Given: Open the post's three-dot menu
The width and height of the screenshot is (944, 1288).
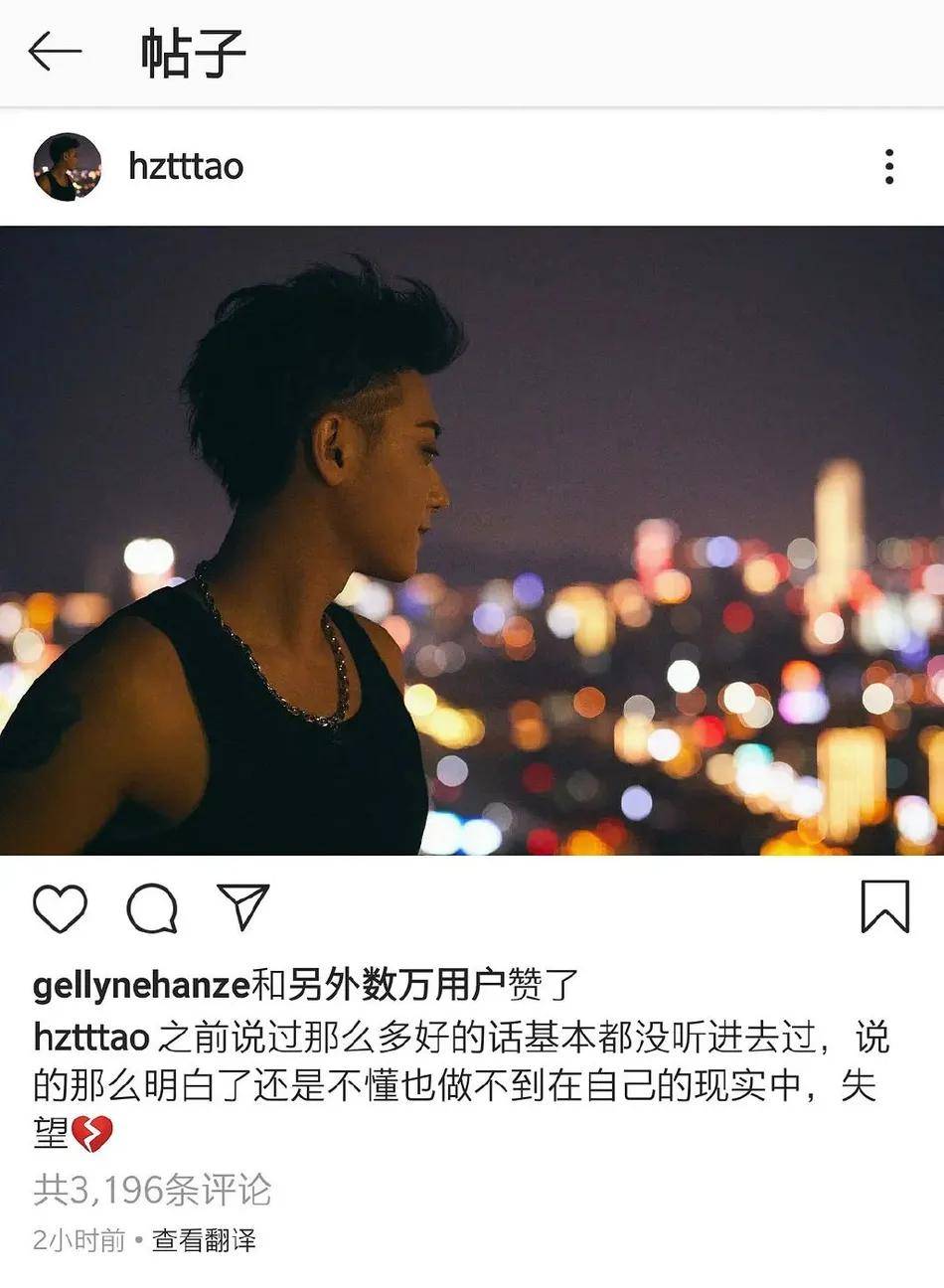Looking at the screenshot, I should tap(889, 166).
